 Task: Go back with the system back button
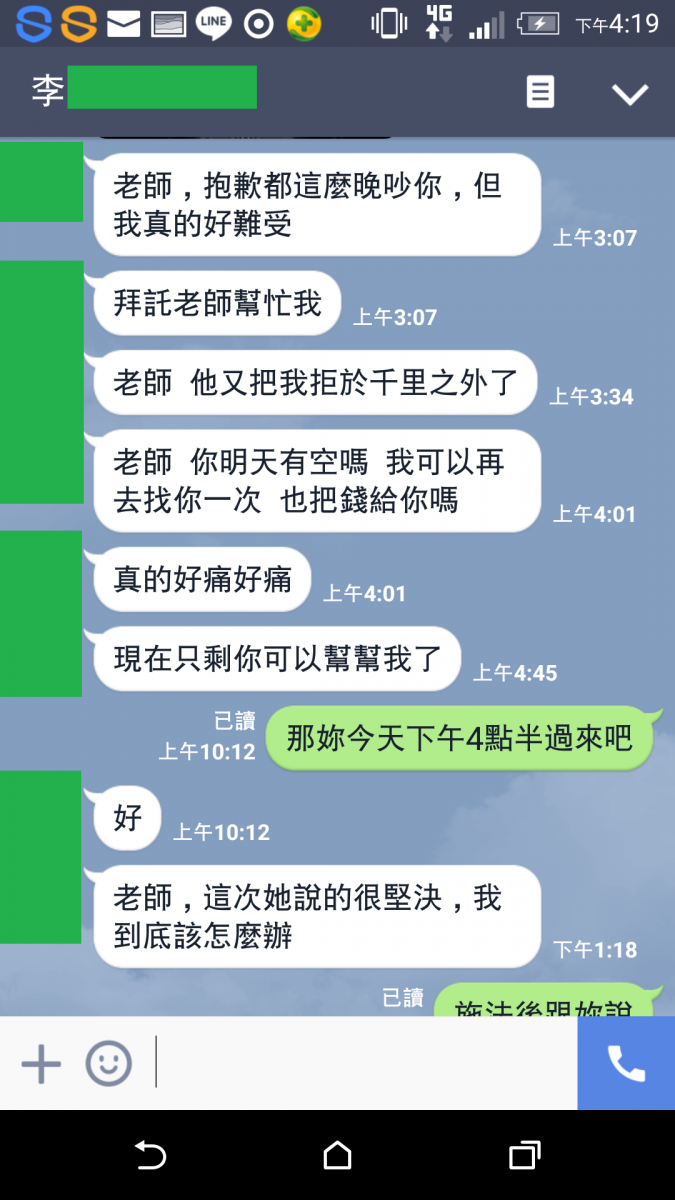point(150,1156)
